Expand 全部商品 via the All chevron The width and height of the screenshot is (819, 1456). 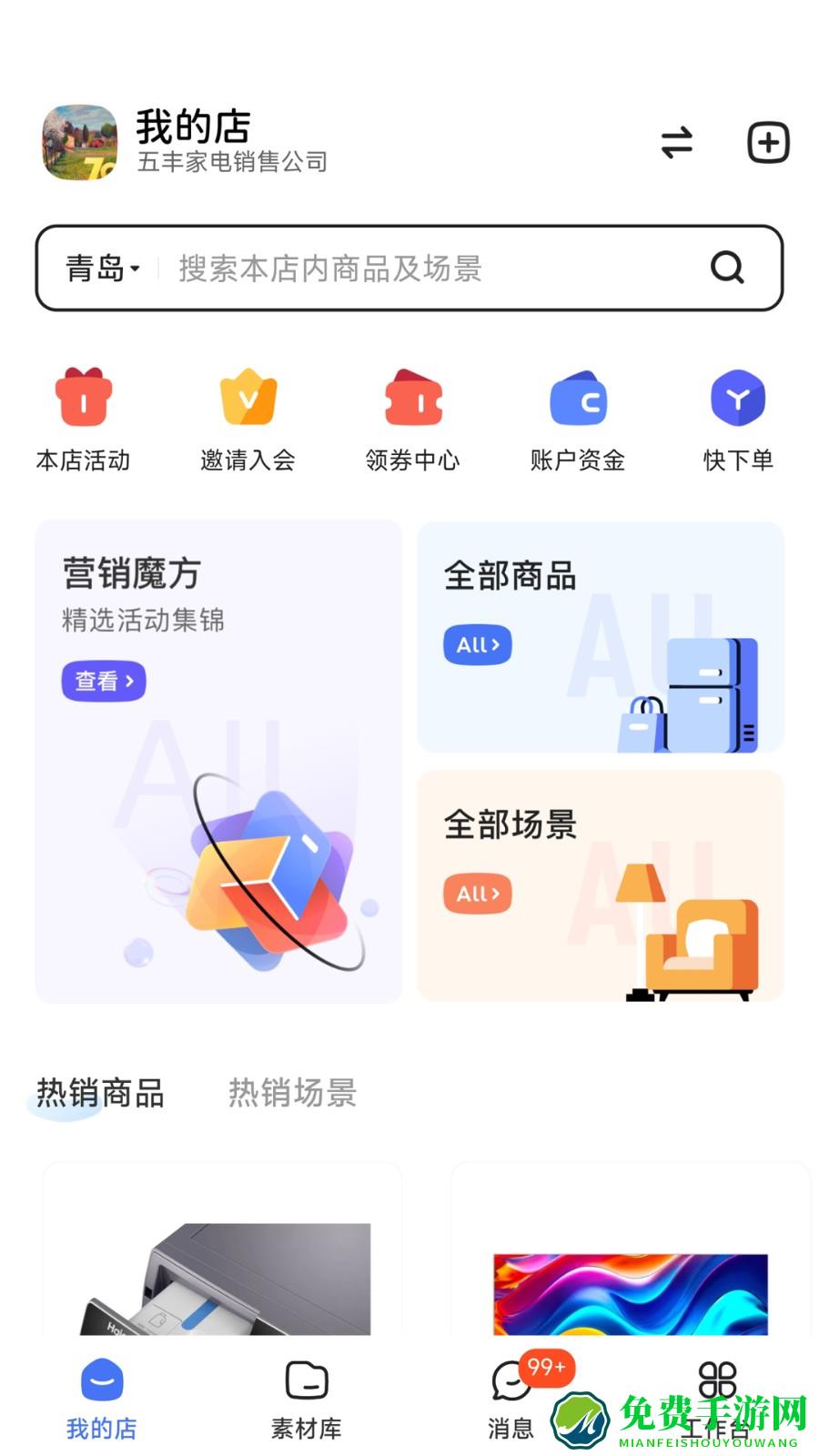pyautogui.click(x=477, y=645)
